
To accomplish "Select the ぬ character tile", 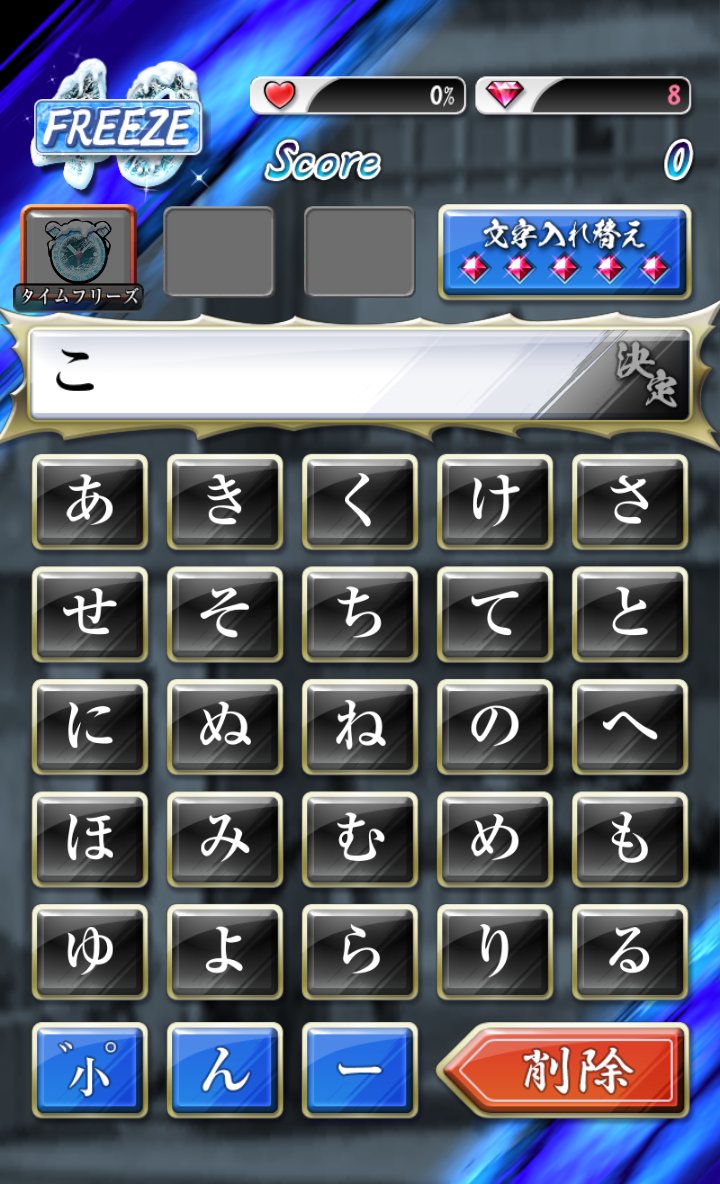I will [225, 727].
